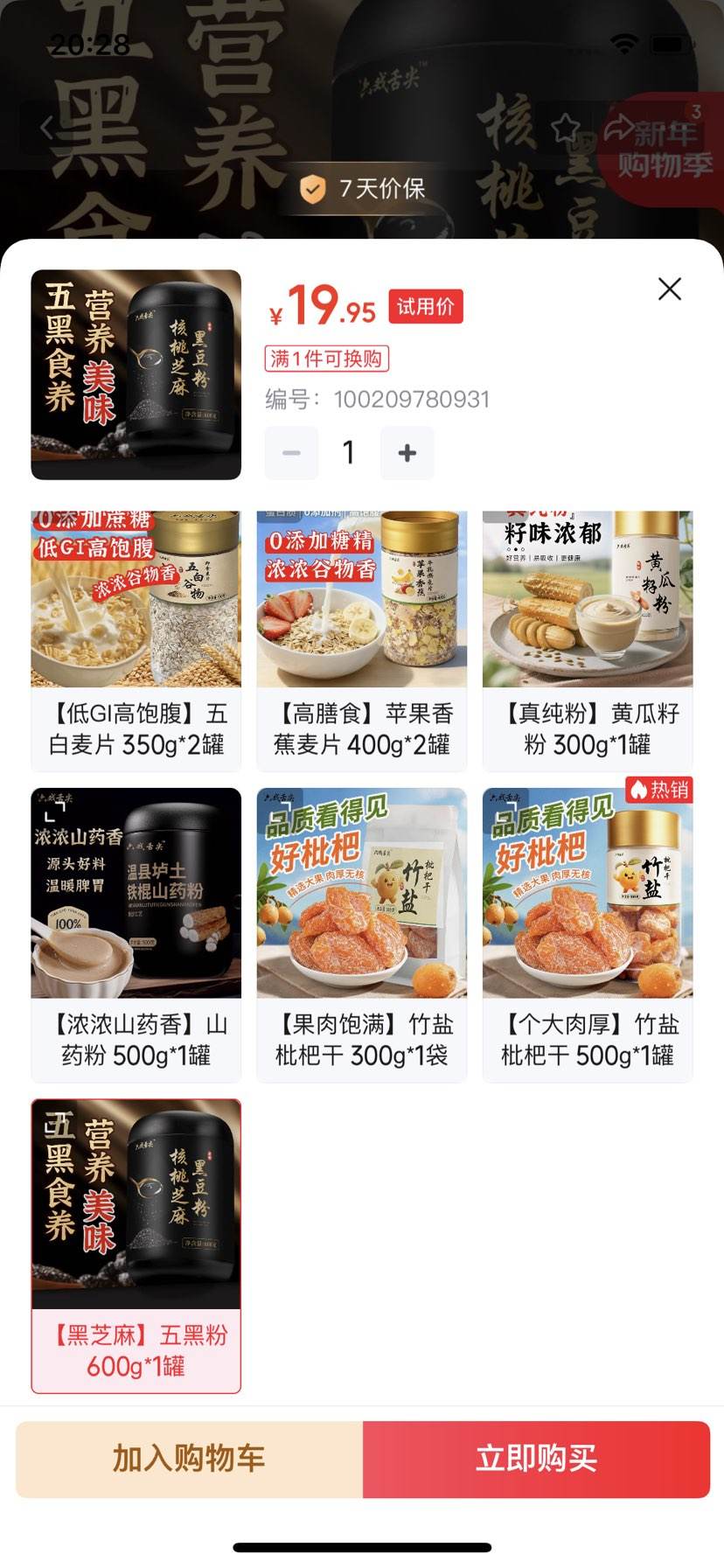This screenshot has height=1568, width=724.
Task: Tap the 试用价 trial price tag
Action: (426, 306)
